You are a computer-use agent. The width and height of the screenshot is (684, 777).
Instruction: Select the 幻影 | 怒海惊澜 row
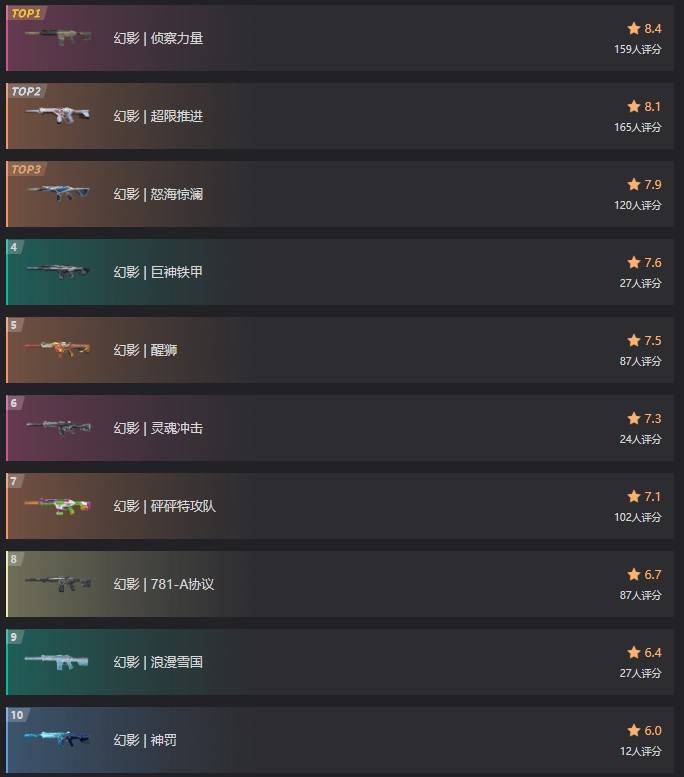pos(158,194)
